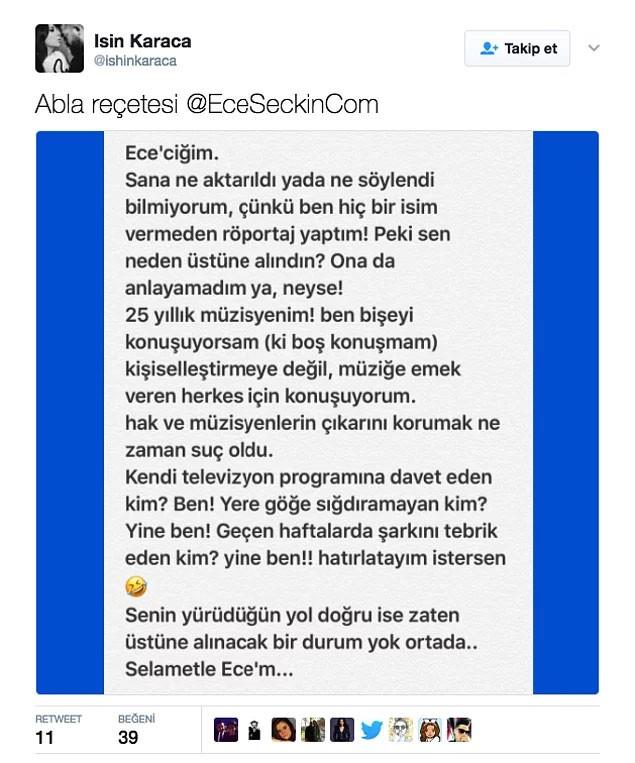The image size is (635, 763).
Task: View the attached message image
Action: pyautogui.click(x=317, y=412)
